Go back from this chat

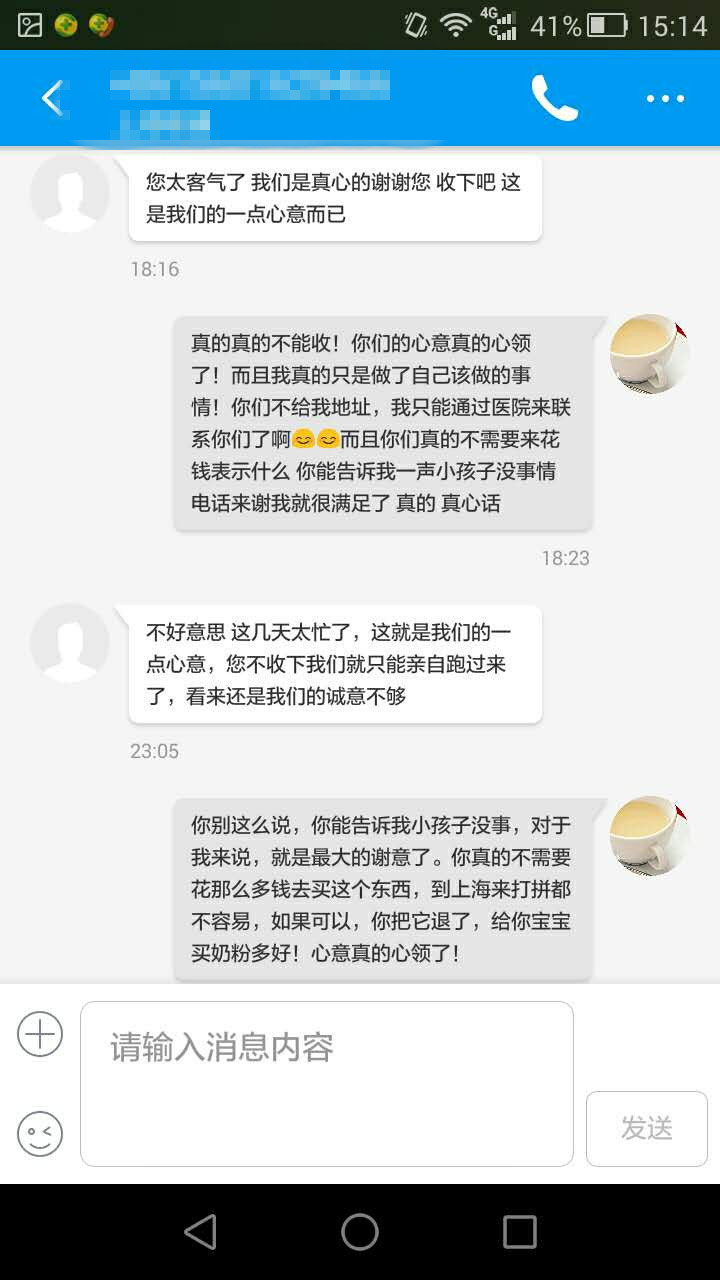(52, 98)
